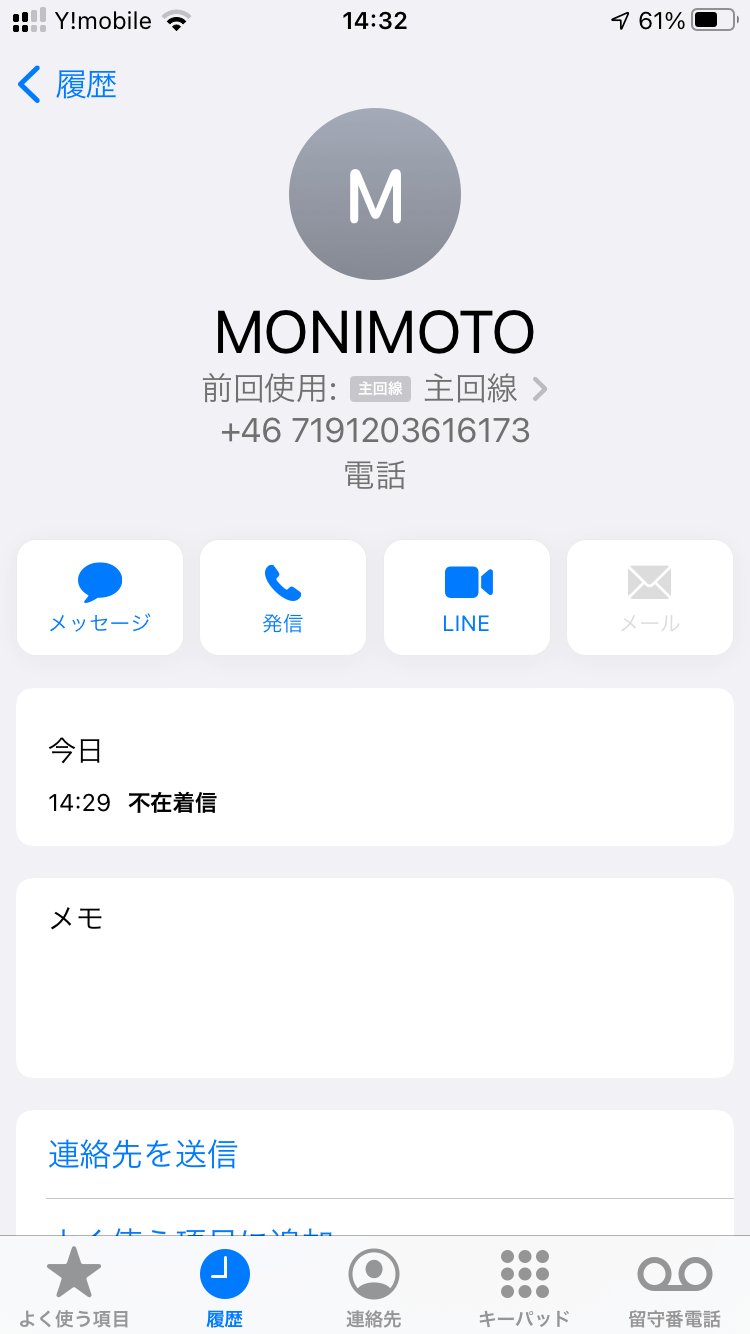750x1334 pixels.
Task: Start a LINE video call
Action: click(467, 598)
